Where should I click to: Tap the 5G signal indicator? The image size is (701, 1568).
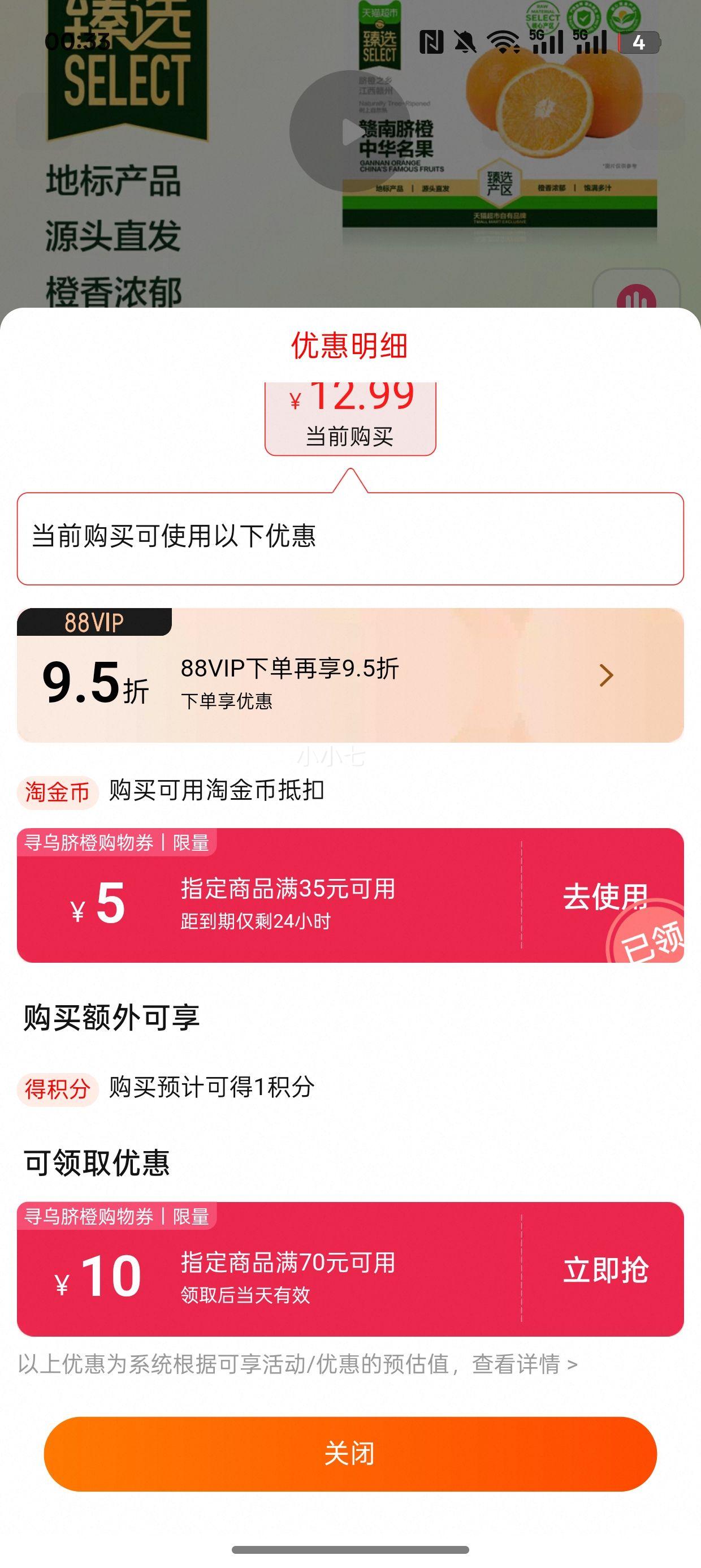tap(549, 41)
